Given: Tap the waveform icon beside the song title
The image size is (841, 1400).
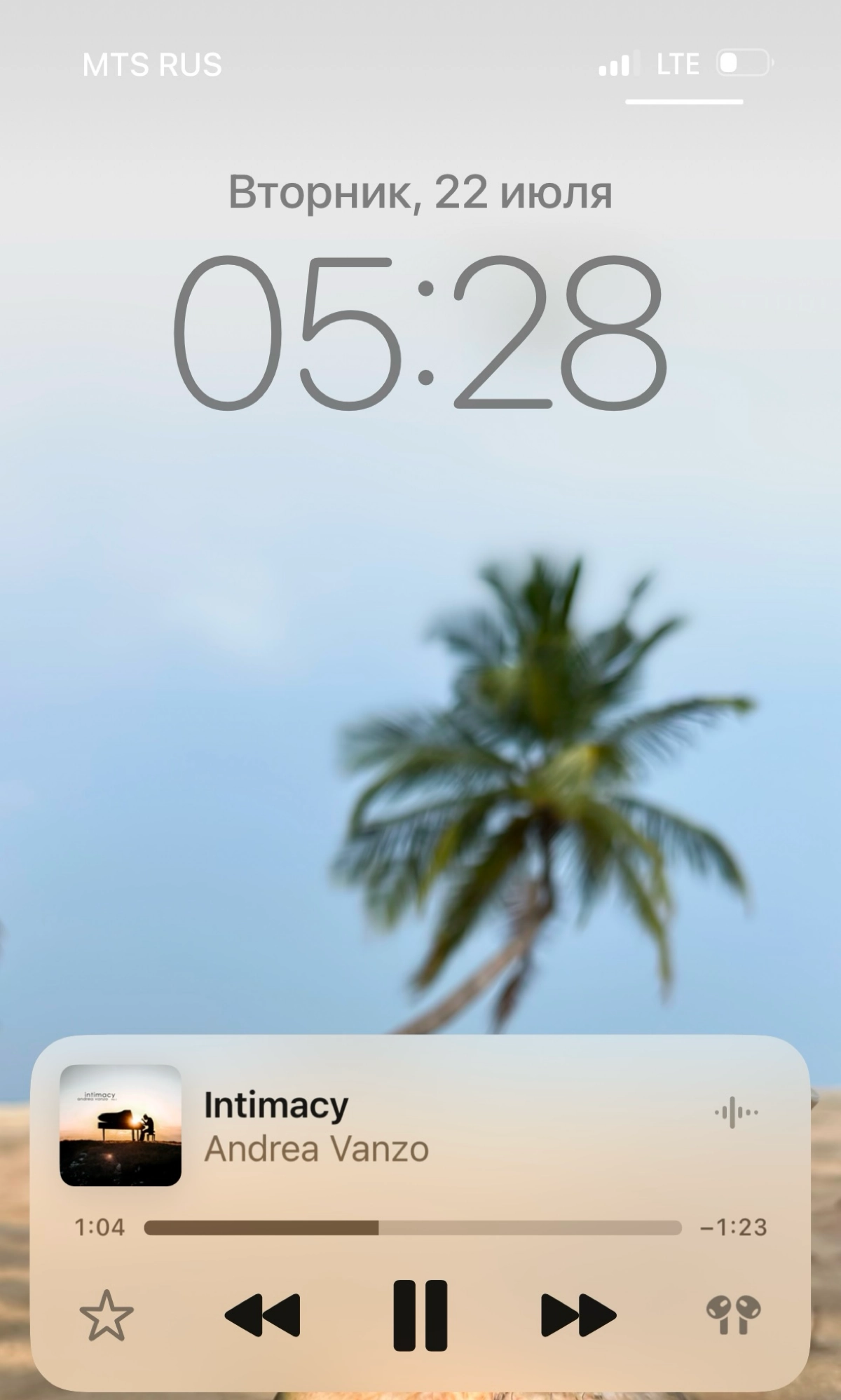Looking at the screenshot, I should [x=735, y=1112].
